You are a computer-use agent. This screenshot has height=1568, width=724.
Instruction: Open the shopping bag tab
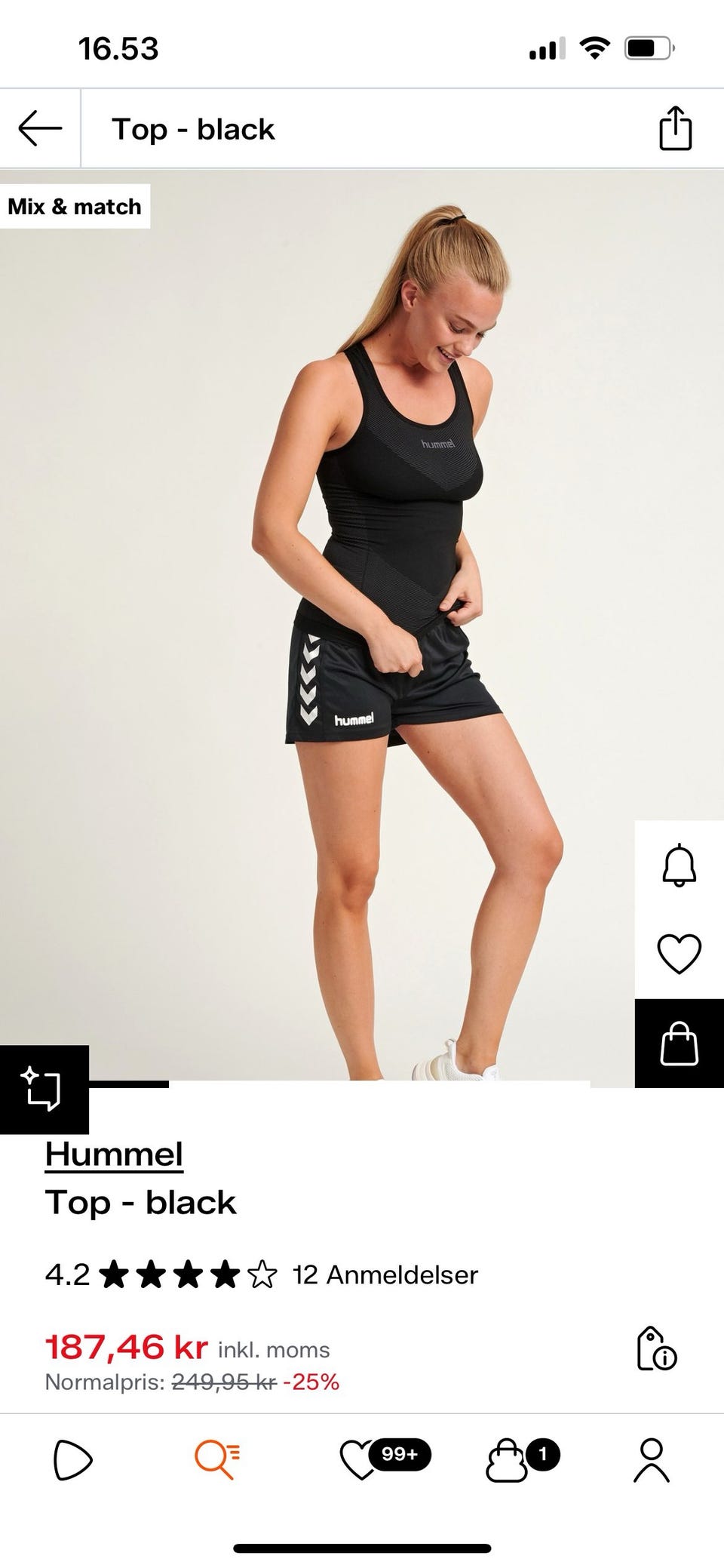click(507, 1460)
